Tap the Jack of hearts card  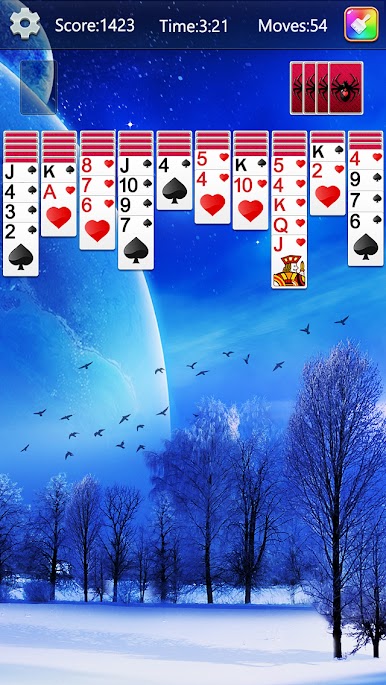[x=289, y=262]
